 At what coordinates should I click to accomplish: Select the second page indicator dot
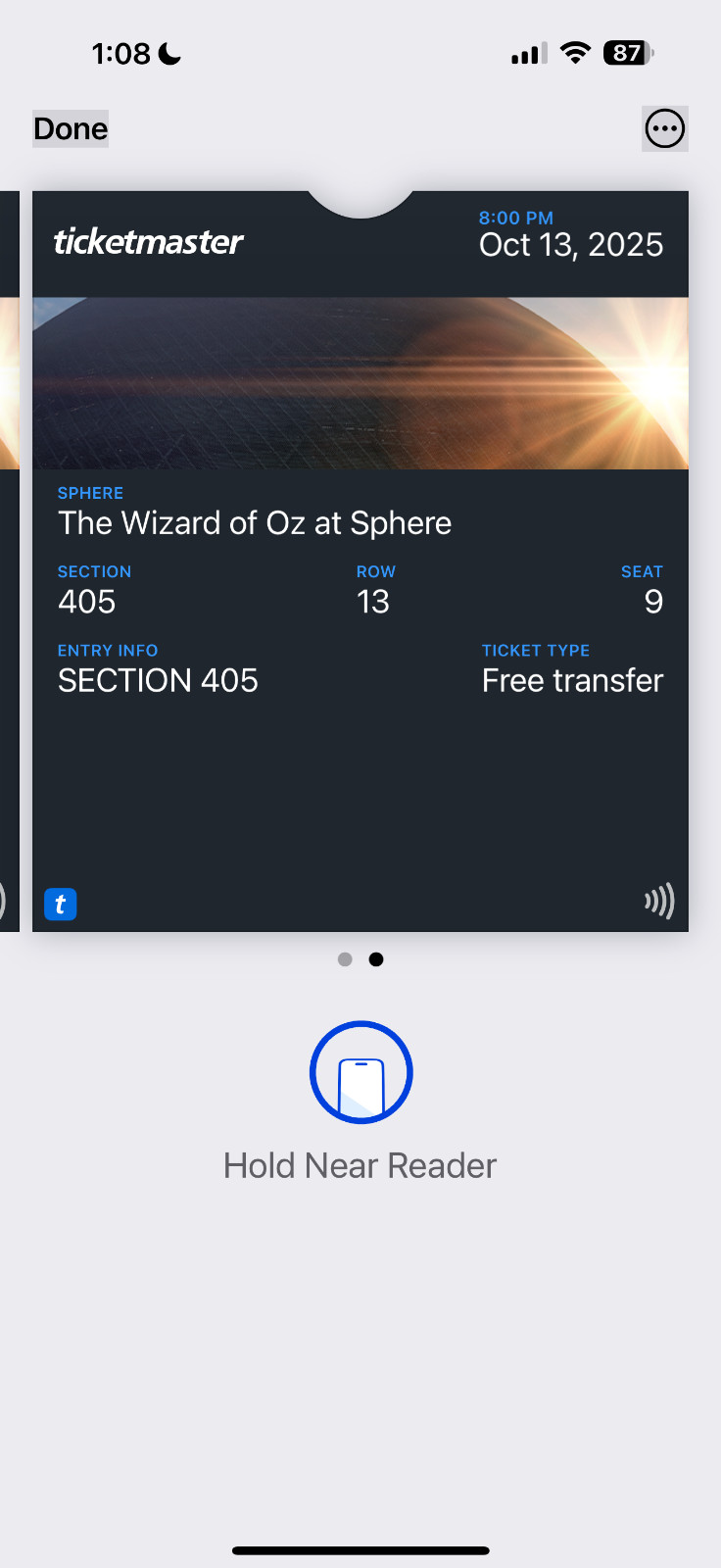pyautogui.click(x=375, y=958)
